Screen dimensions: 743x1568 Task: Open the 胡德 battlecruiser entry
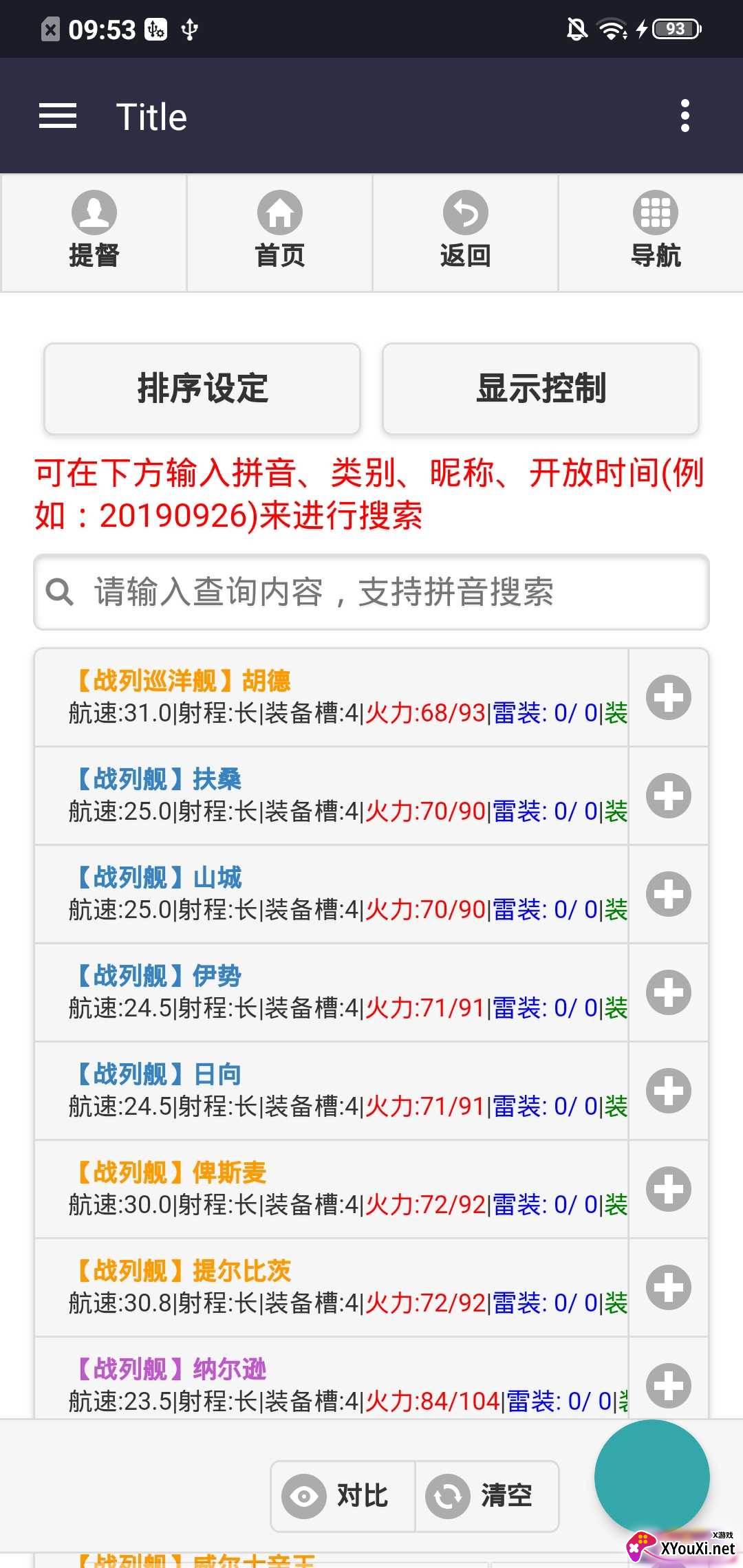coord(330,697)
